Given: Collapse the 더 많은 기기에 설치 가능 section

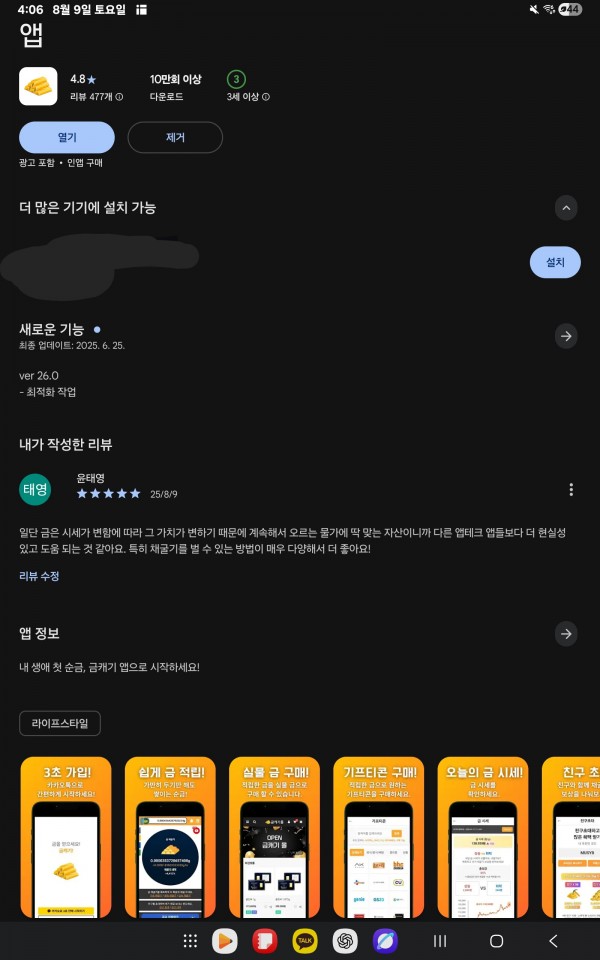Looking at the screenshot, I should (566, 208).
